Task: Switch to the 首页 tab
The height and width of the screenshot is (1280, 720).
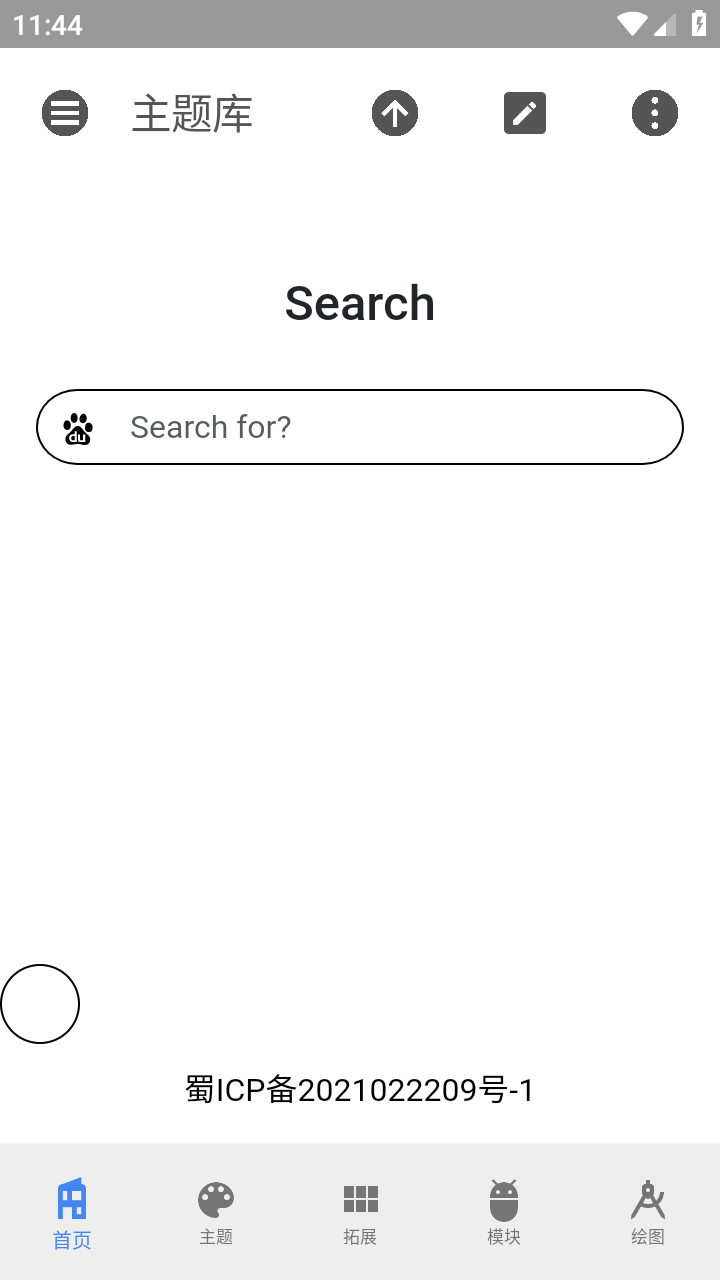Action: (x=72, y=1212)
